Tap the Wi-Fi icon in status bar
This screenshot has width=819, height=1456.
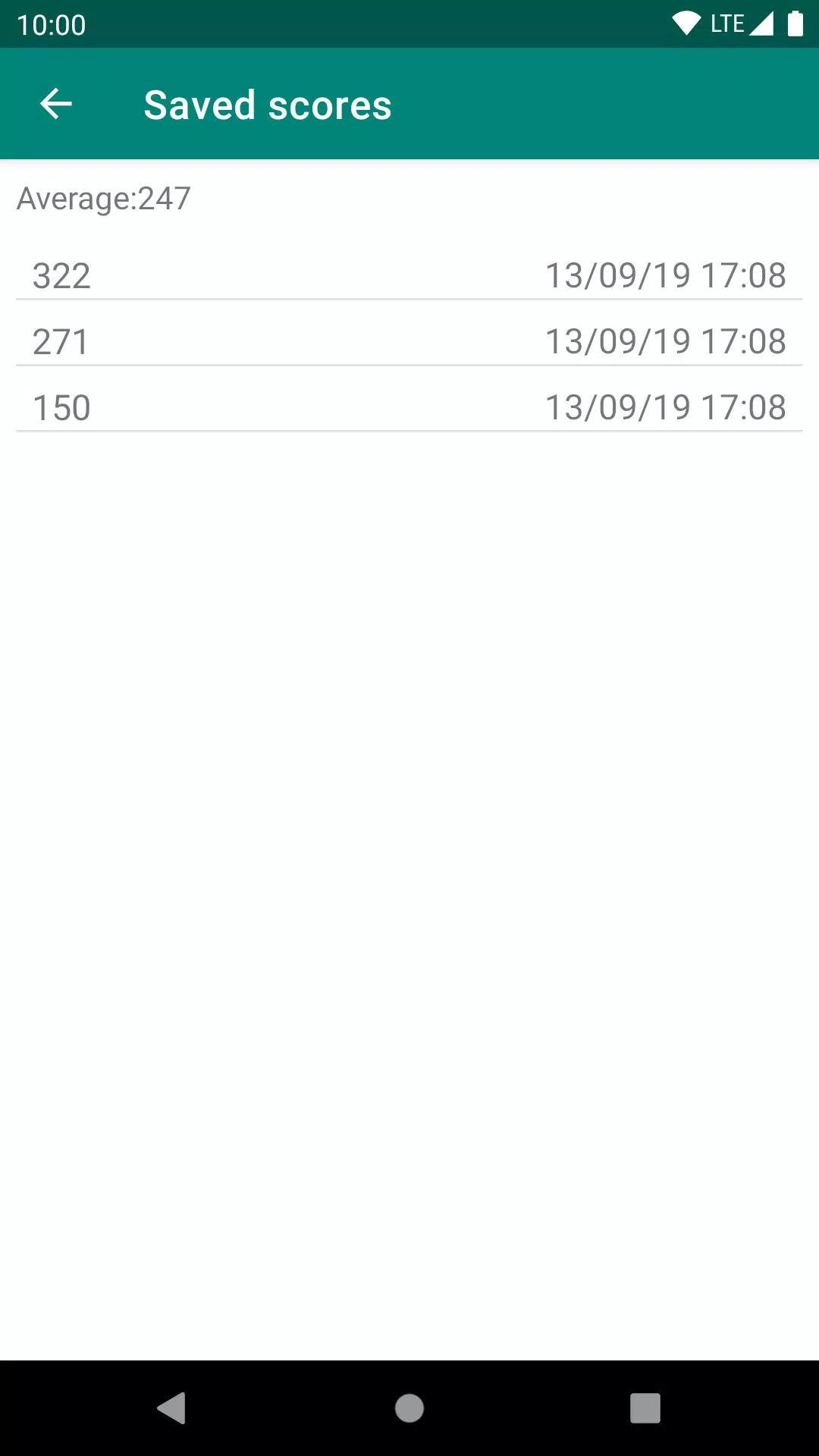[686, 22]
